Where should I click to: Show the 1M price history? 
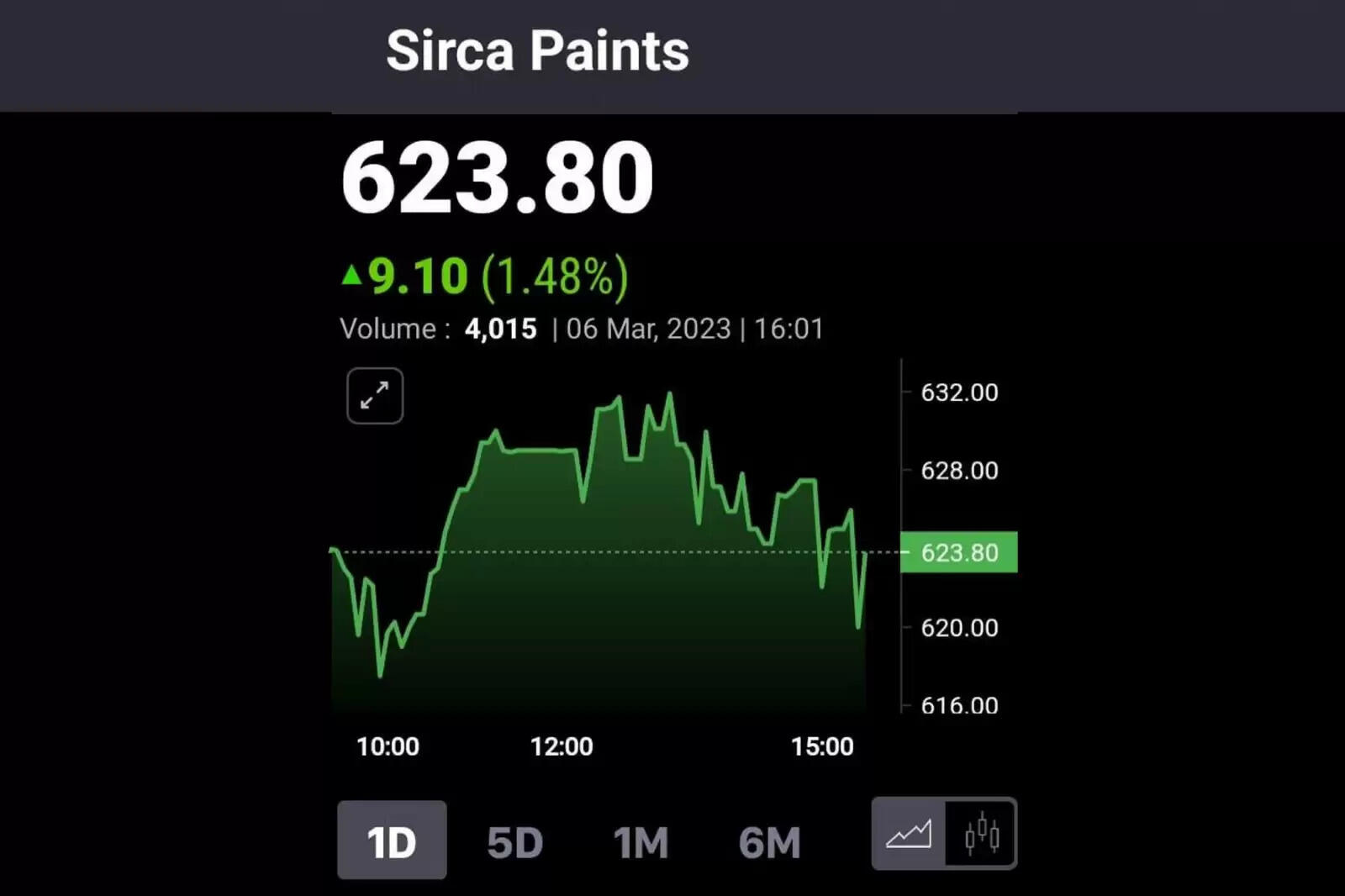(641, 842)
